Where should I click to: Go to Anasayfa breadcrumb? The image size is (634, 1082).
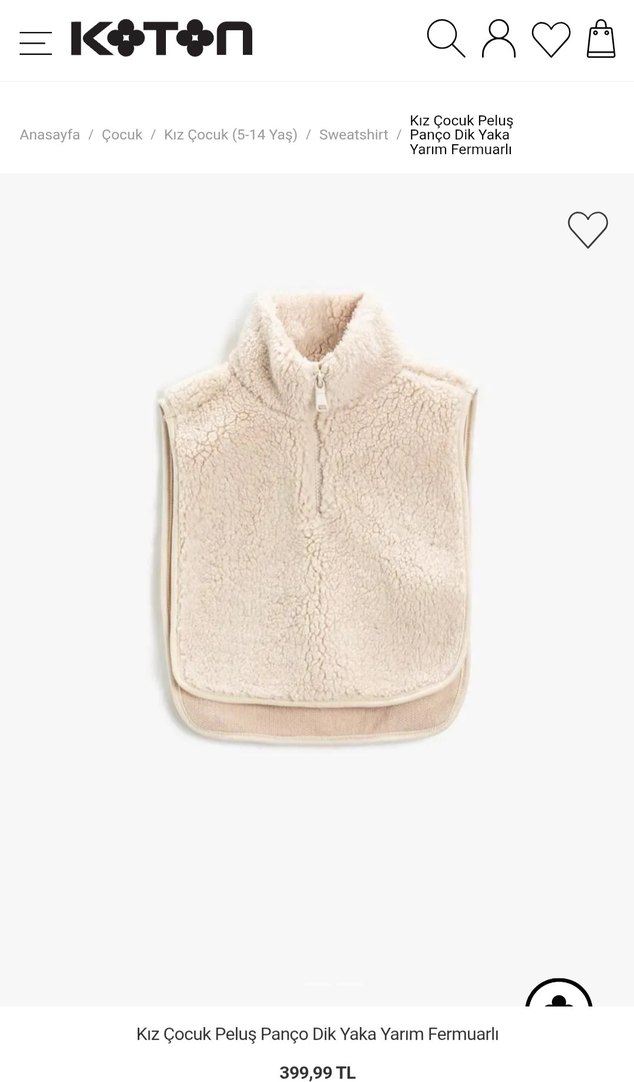tap(50, 134)
